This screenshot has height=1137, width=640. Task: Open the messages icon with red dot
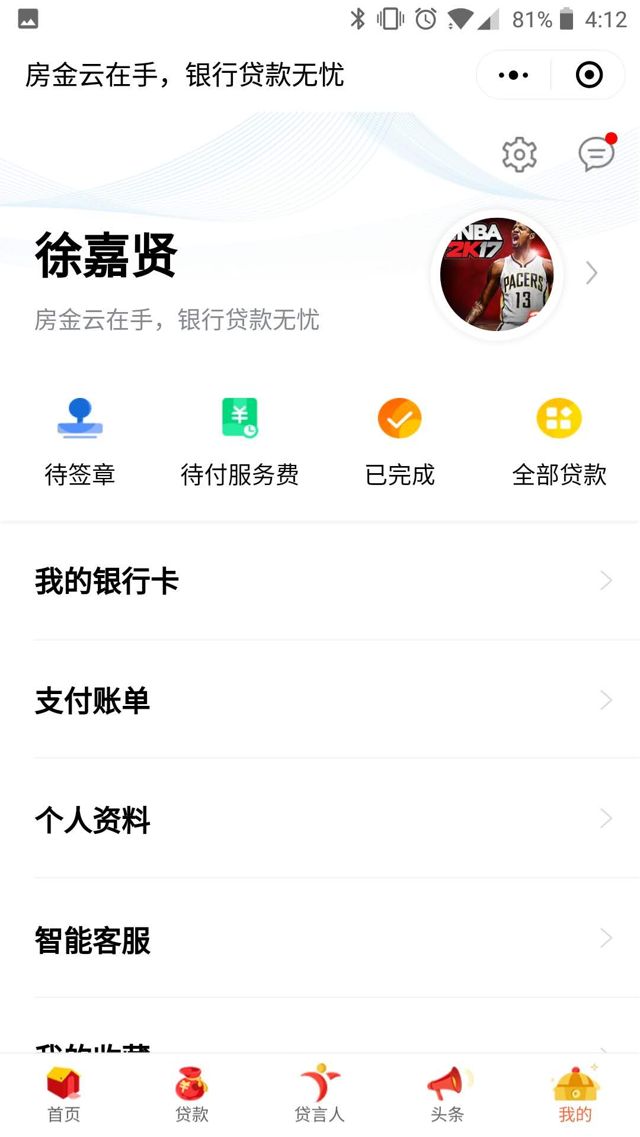point(596,154)
